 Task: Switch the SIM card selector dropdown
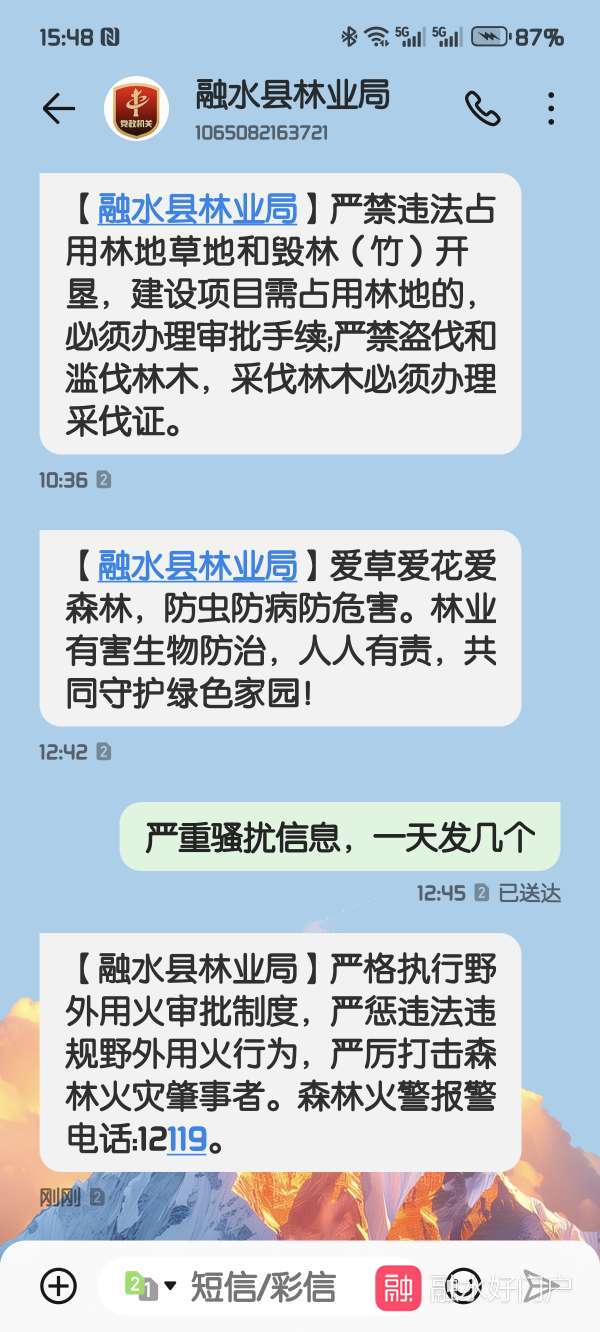[150, 1285]
